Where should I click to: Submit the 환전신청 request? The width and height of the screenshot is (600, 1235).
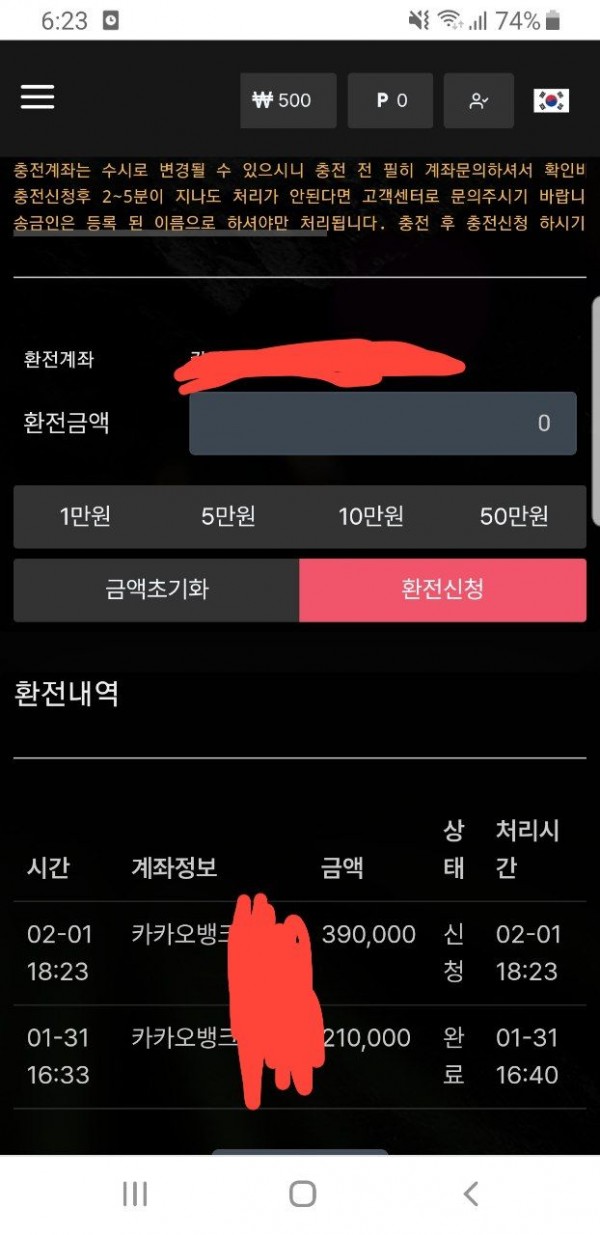tap(442, 589)
